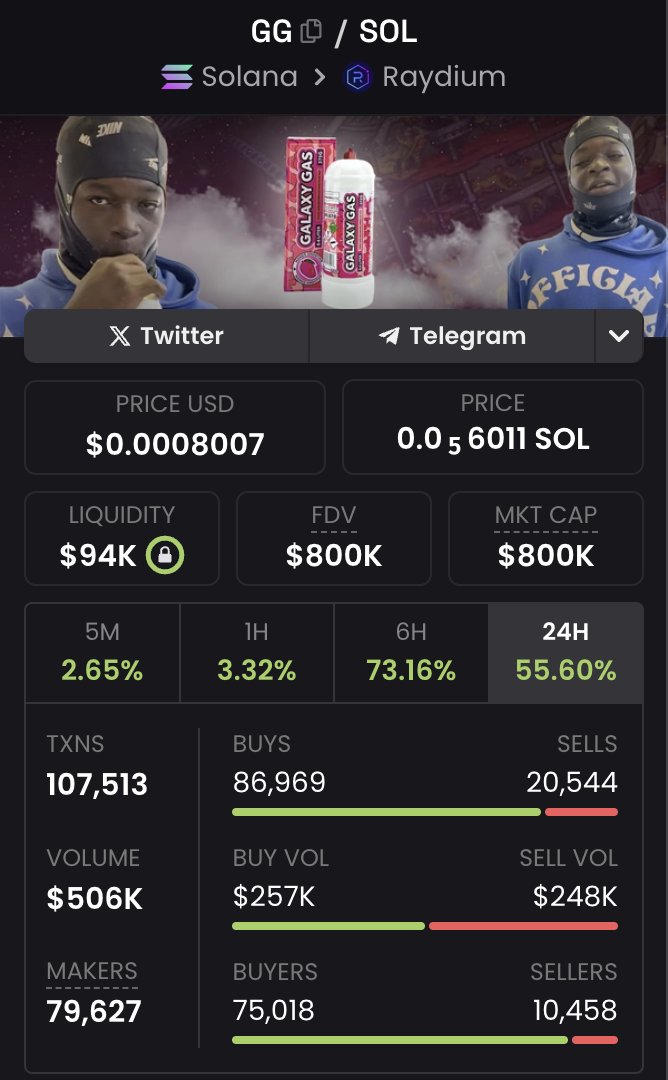Open the Twitter link

pos(167,336)
